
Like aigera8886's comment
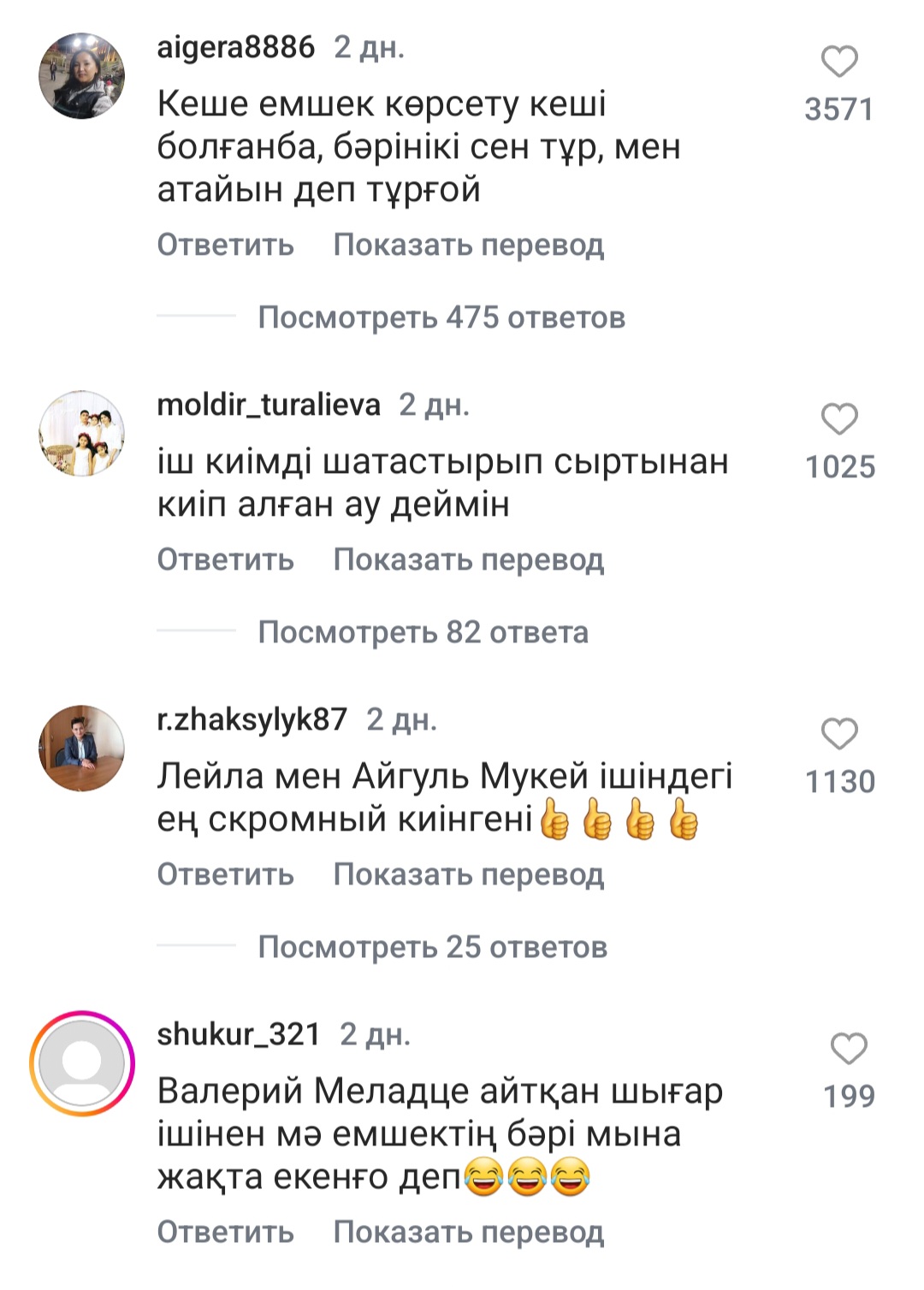(x=838, y=62)
